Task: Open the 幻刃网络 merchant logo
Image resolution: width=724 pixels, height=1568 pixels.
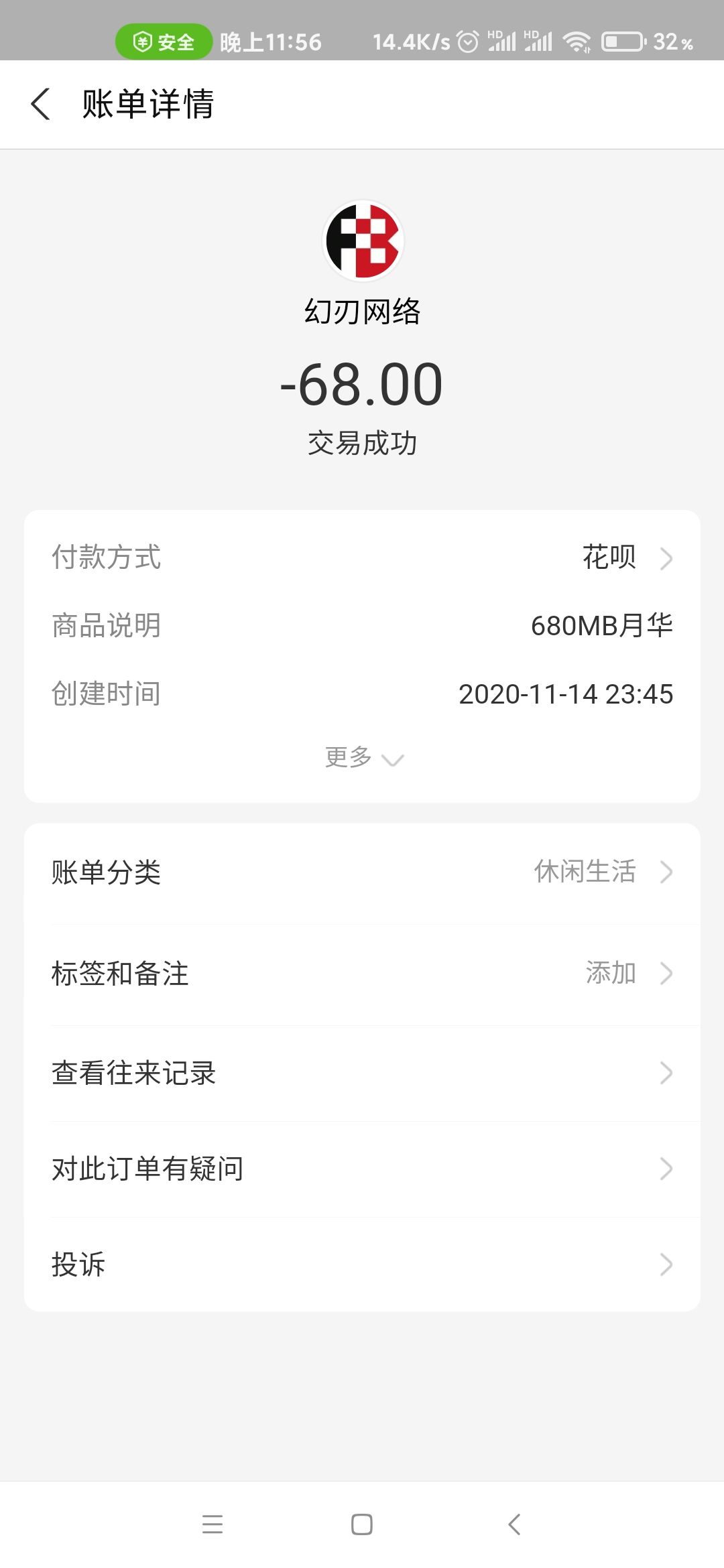Action: tap(363, 241)
